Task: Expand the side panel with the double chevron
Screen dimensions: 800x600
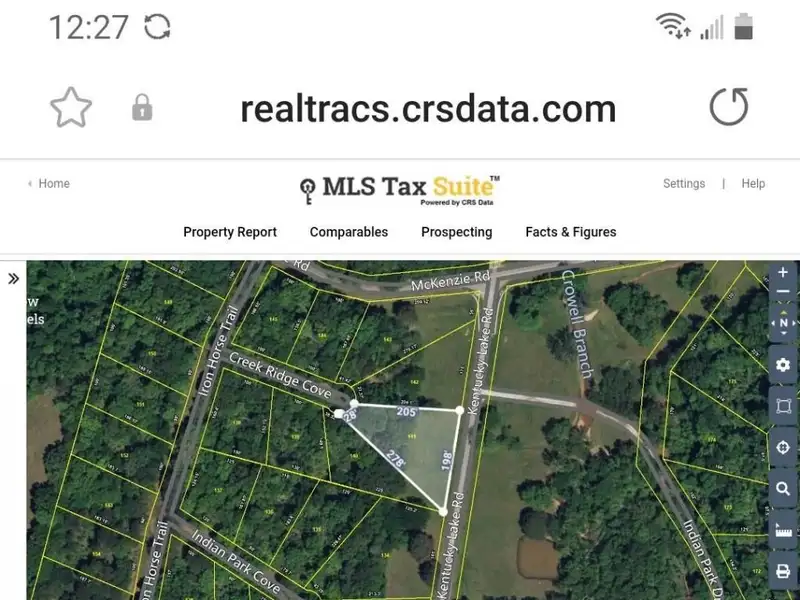Action: pos(13,278)
